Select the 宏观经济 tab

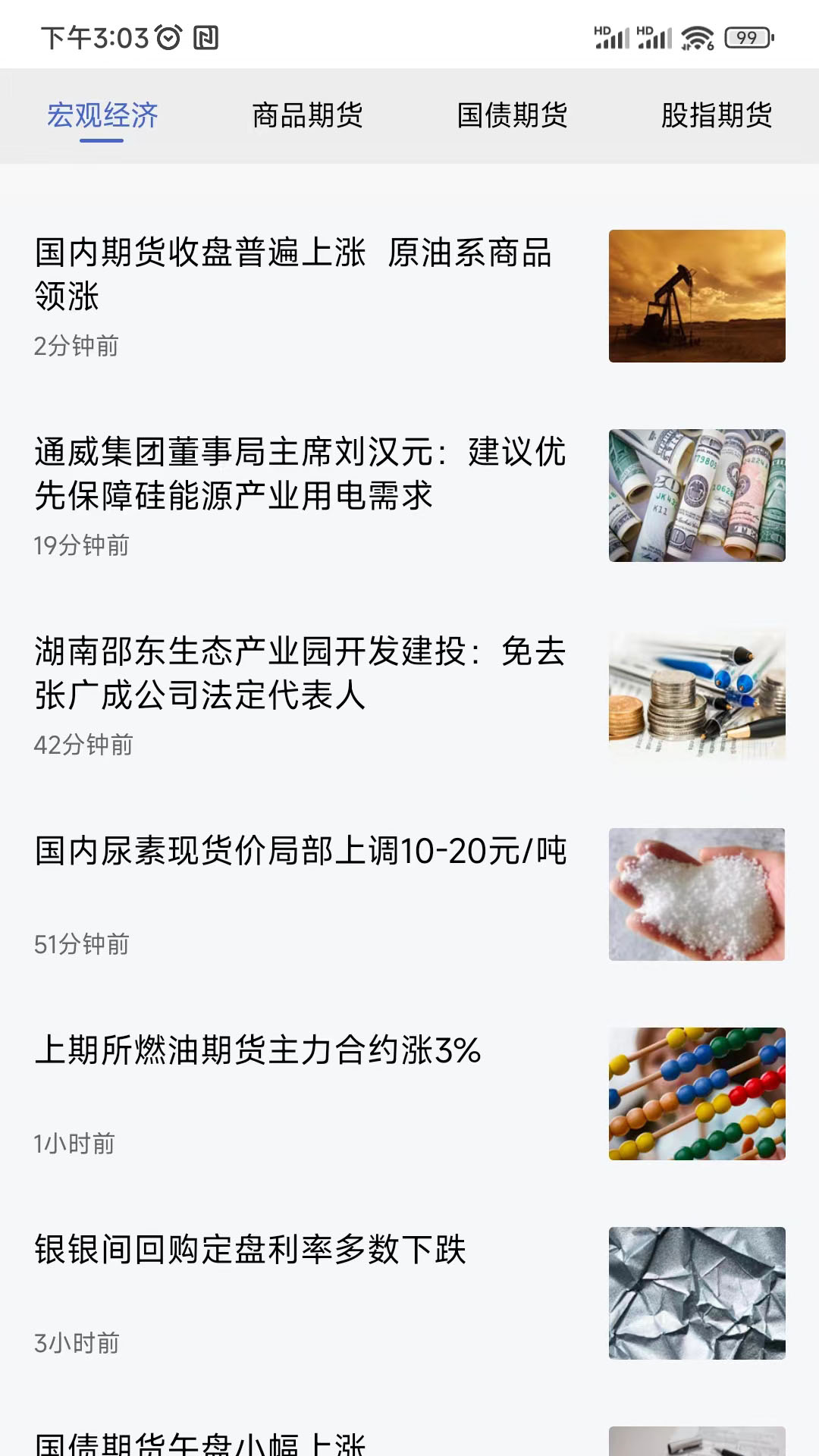pos(102,115)
